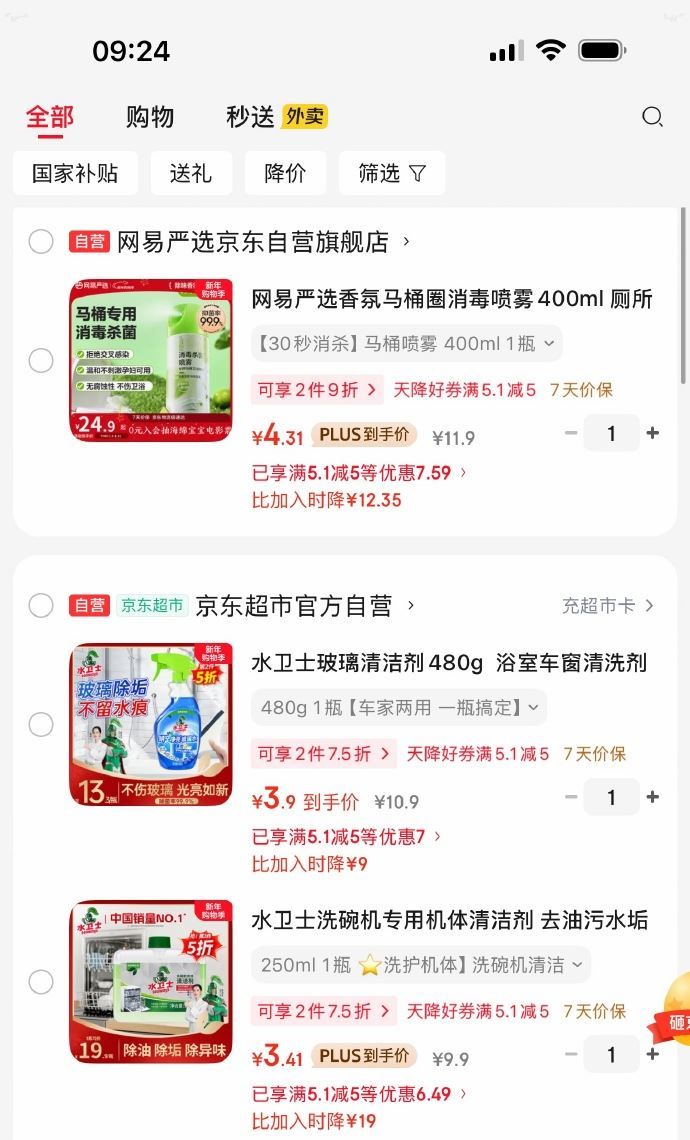Select all items from 京东超市官方自营

[x=41, y=605]
